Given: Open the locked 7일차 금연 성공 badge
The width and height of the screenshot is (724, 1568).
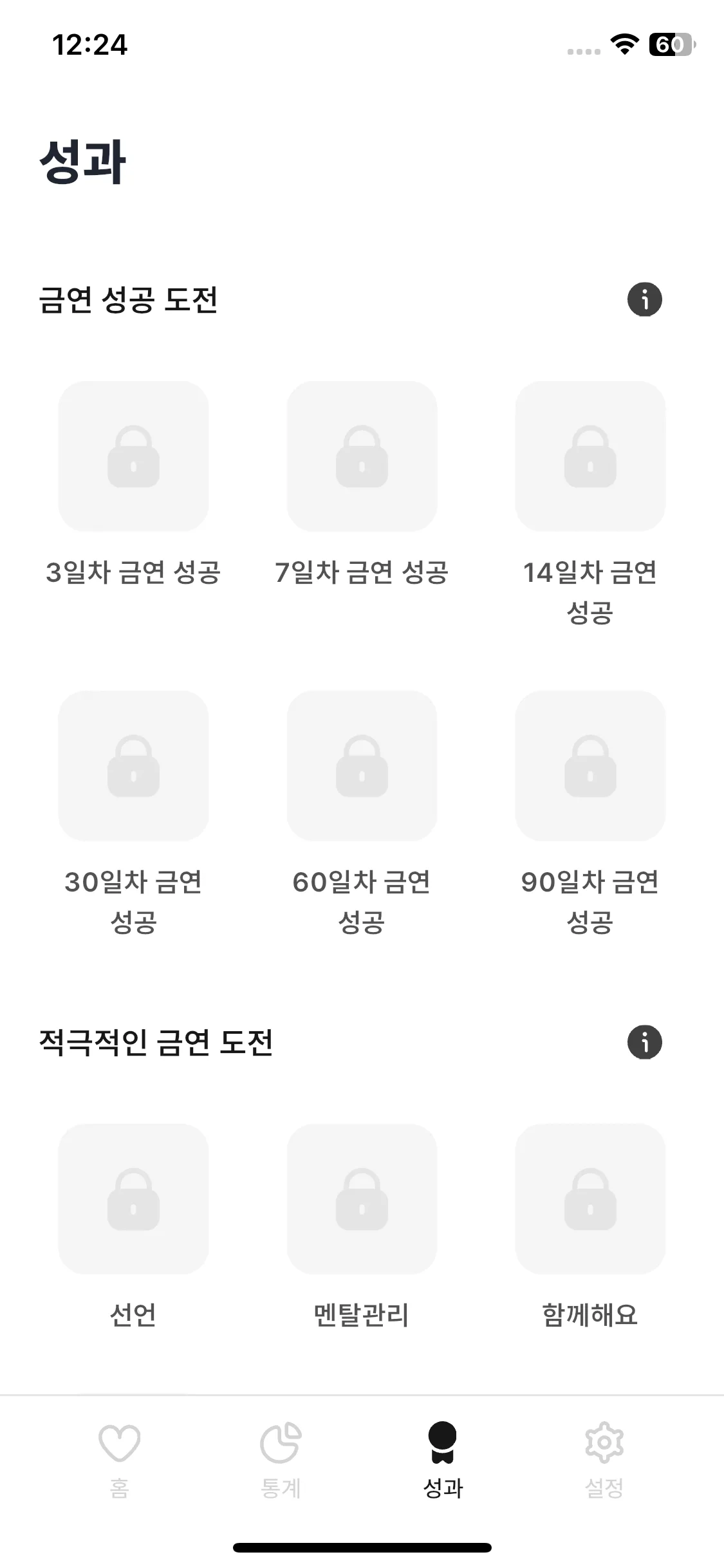Looking at the screenshot, I should (x=362, y=456).
